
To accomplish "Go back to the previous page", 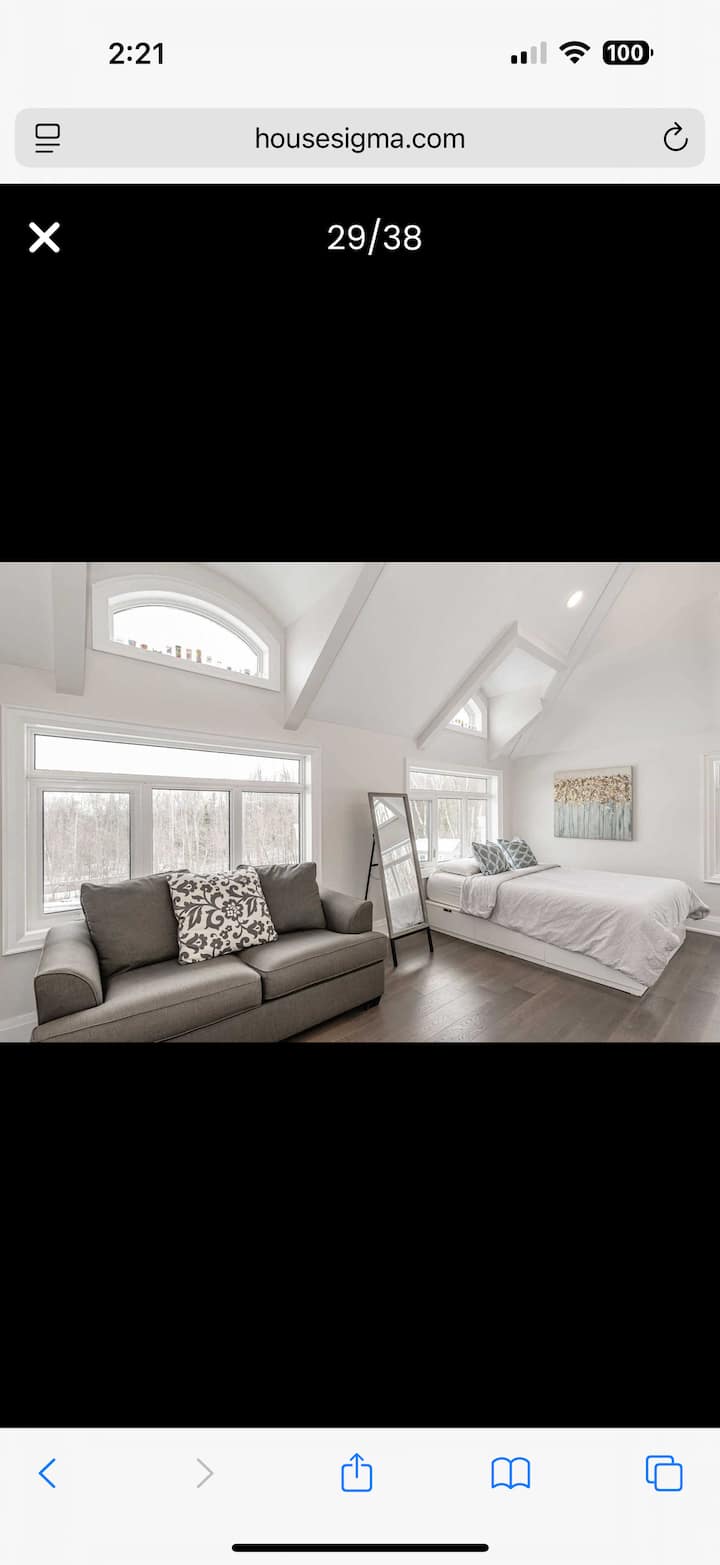I will click(47, 1473).
